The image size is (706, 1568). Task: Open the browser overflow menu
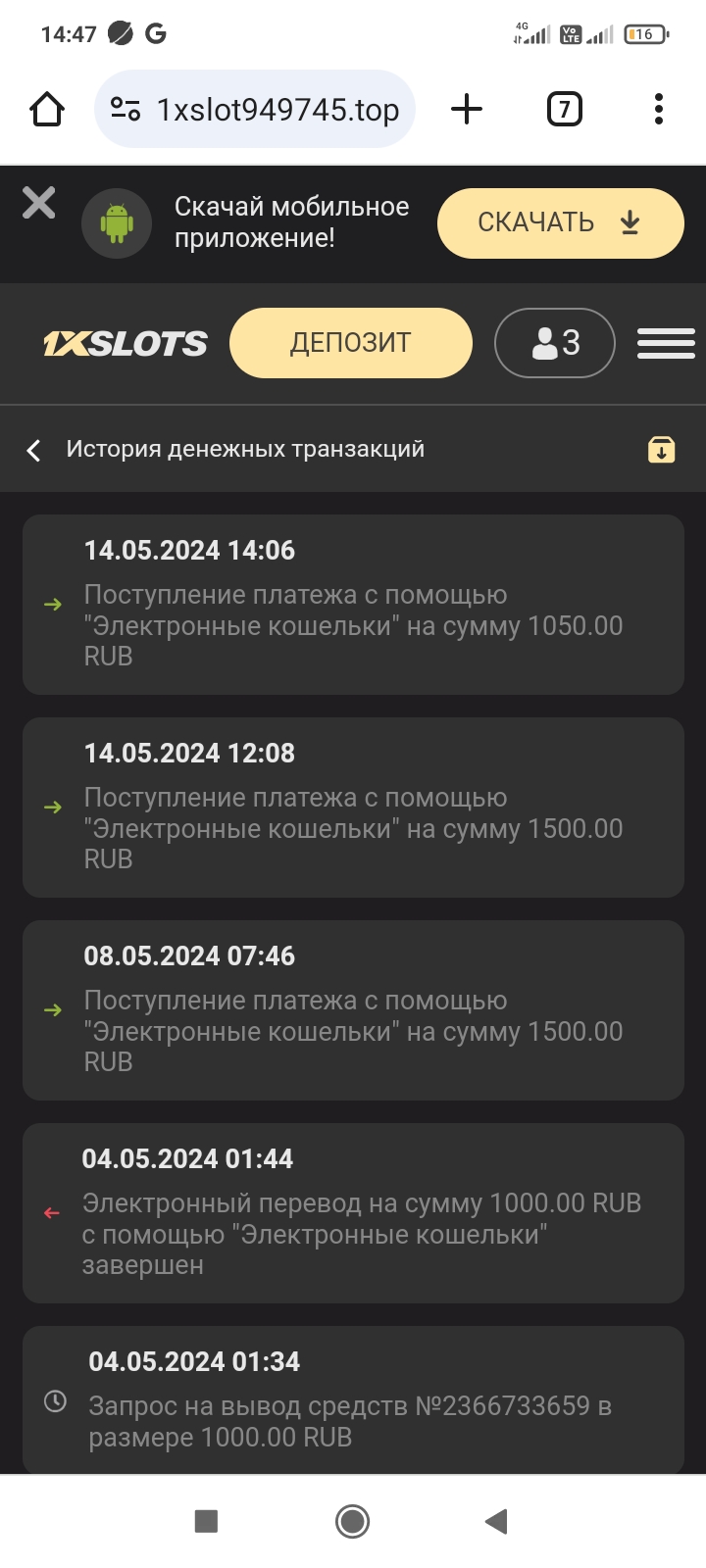[659, 109]
